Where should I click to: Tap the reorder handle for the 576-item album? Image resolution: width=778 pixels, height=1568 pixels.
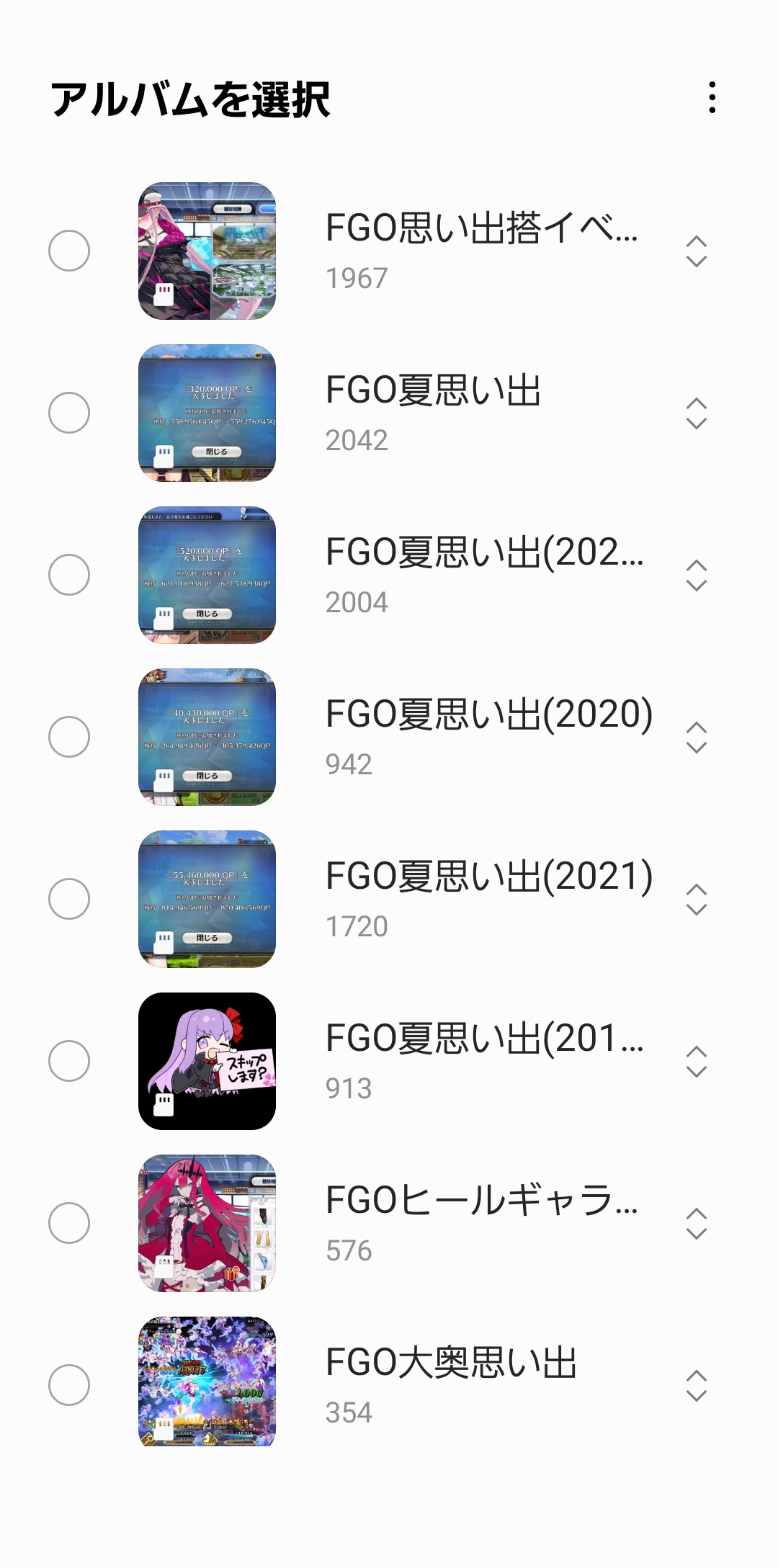click(x=696, y=1223)
